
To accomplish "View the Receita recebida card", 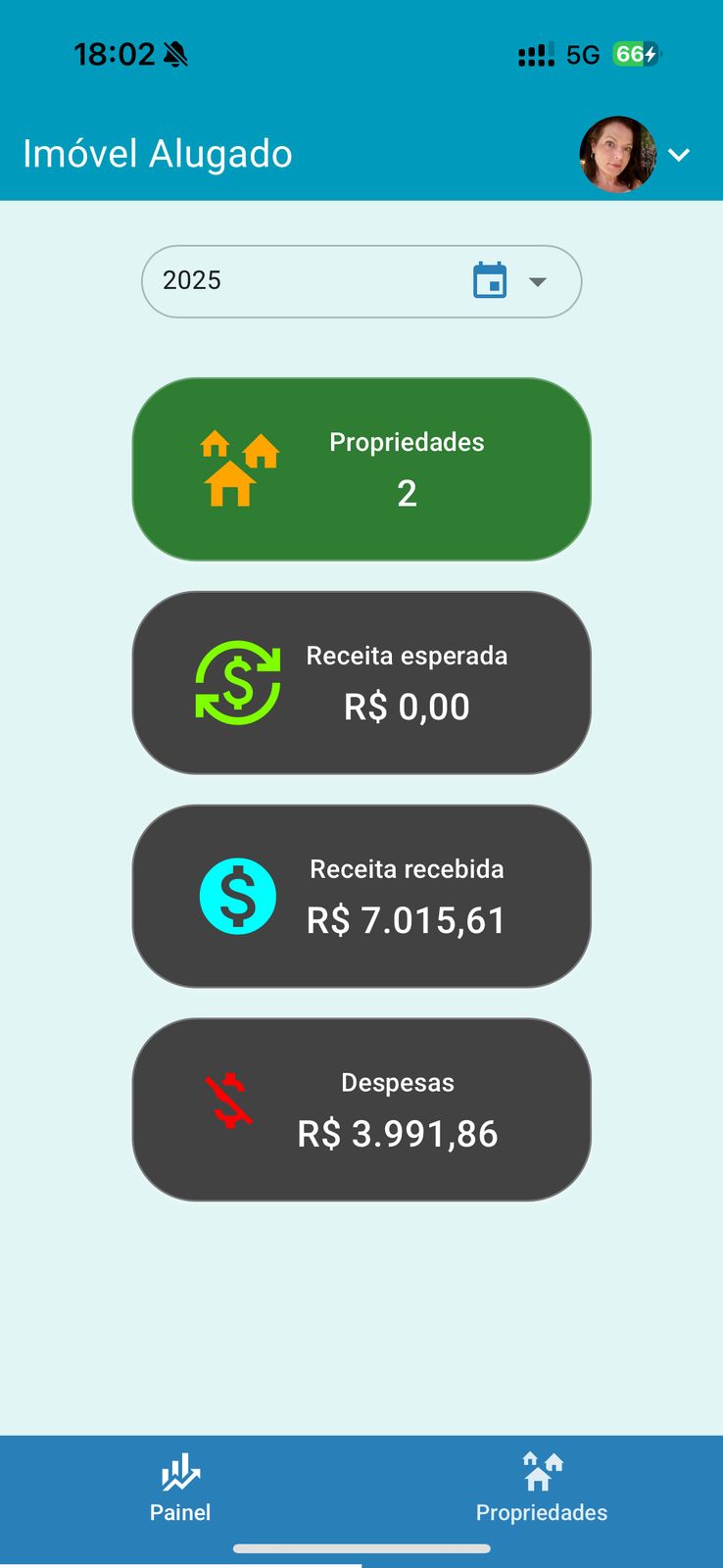I will tap(361, 897).
